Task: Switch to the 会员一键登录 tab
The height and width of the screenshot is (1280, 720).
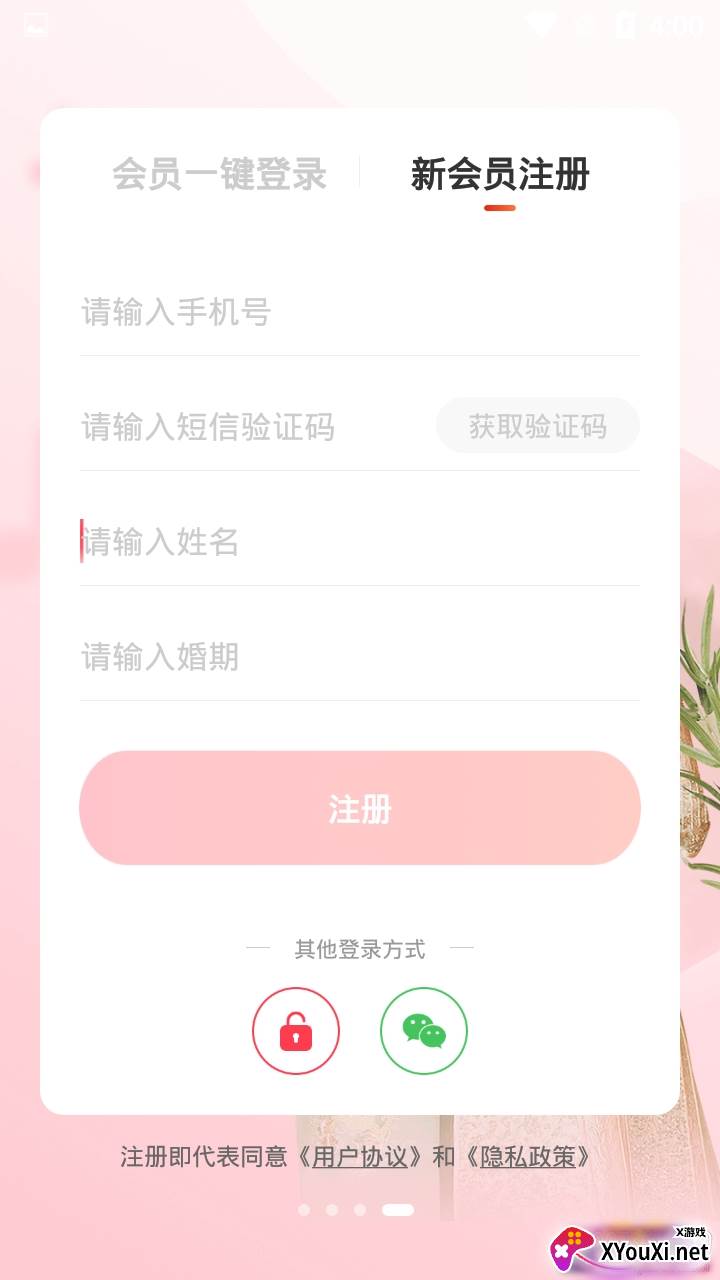Action: pos(219,174)
